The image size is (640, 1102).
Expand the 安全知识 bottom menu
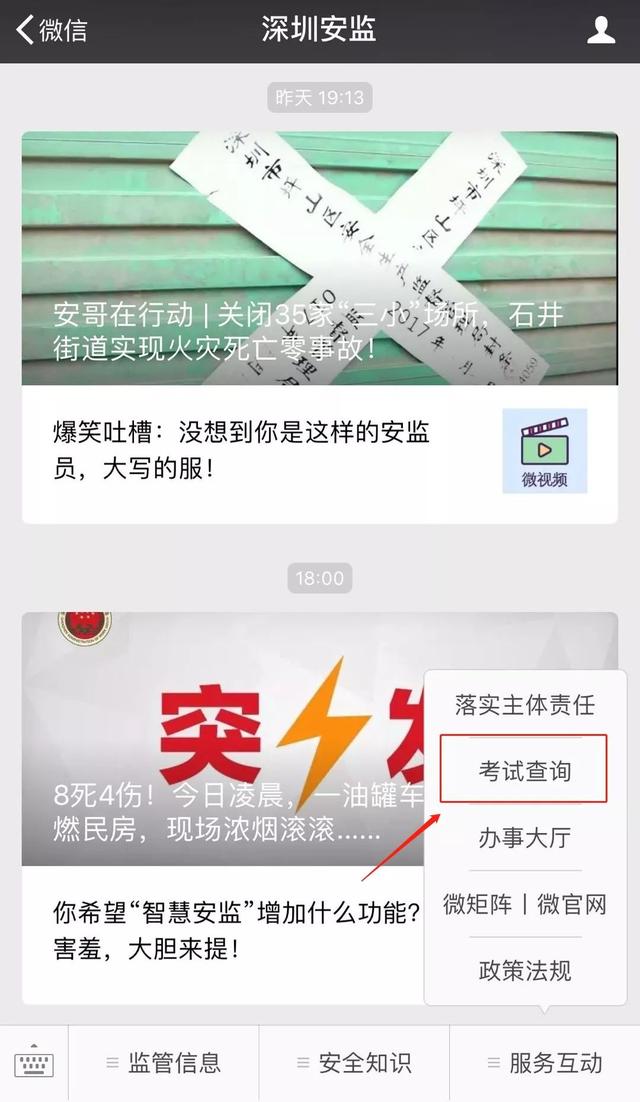coord(354,1063)
